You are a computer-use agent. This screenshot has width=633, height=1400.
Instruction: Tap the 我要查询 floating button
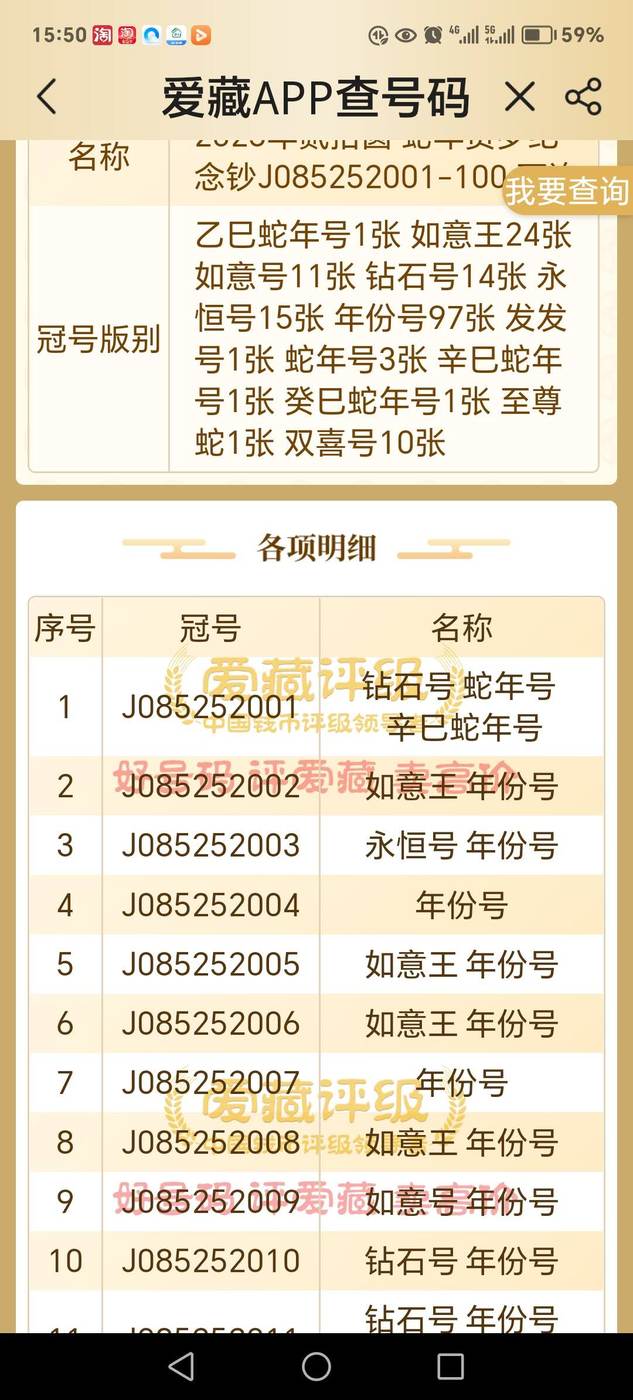pos(567,190)
